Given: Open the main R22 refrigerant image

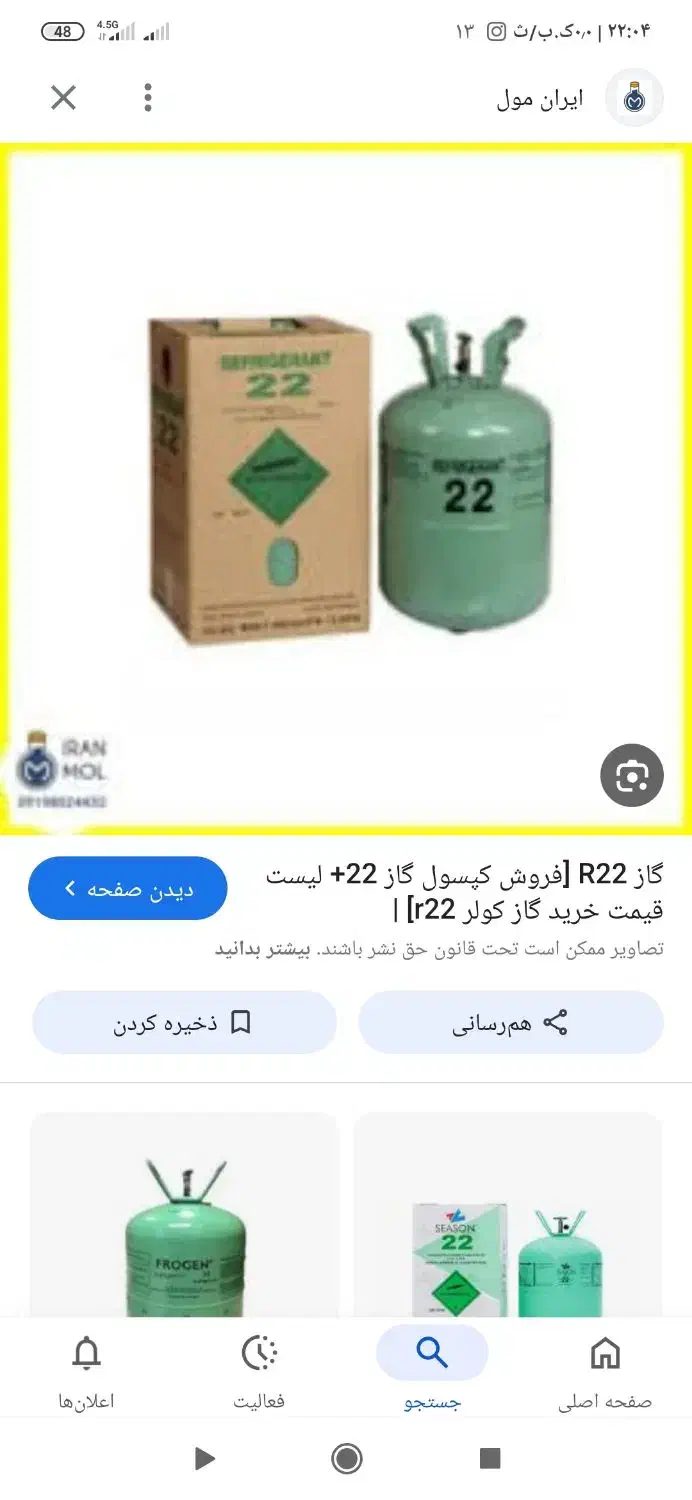Looking at the screenshot, I should (x=346, y=488).
